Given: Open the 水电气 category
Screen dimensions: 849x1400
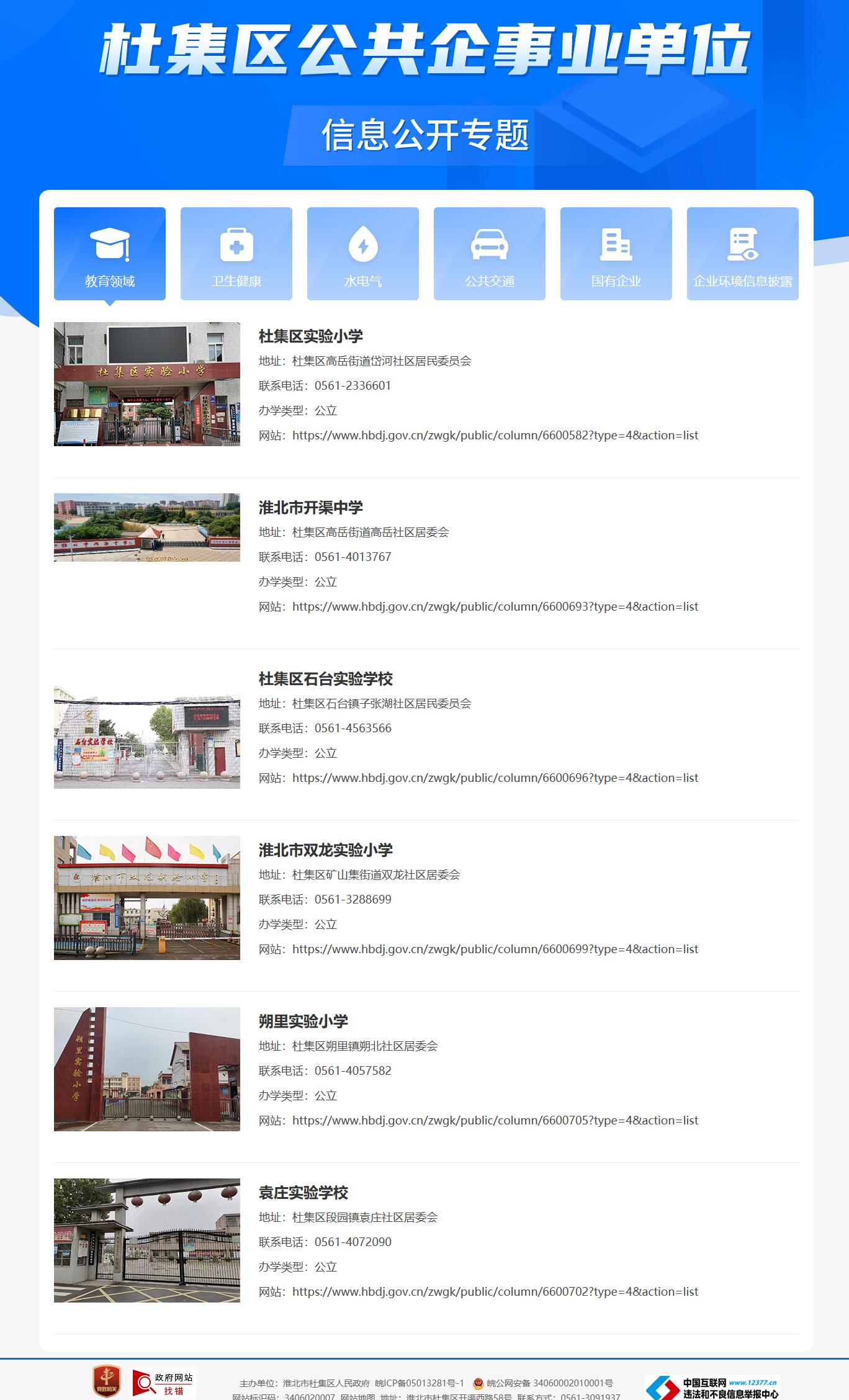Looking at the screenshot, I should [x=362, y=254].
